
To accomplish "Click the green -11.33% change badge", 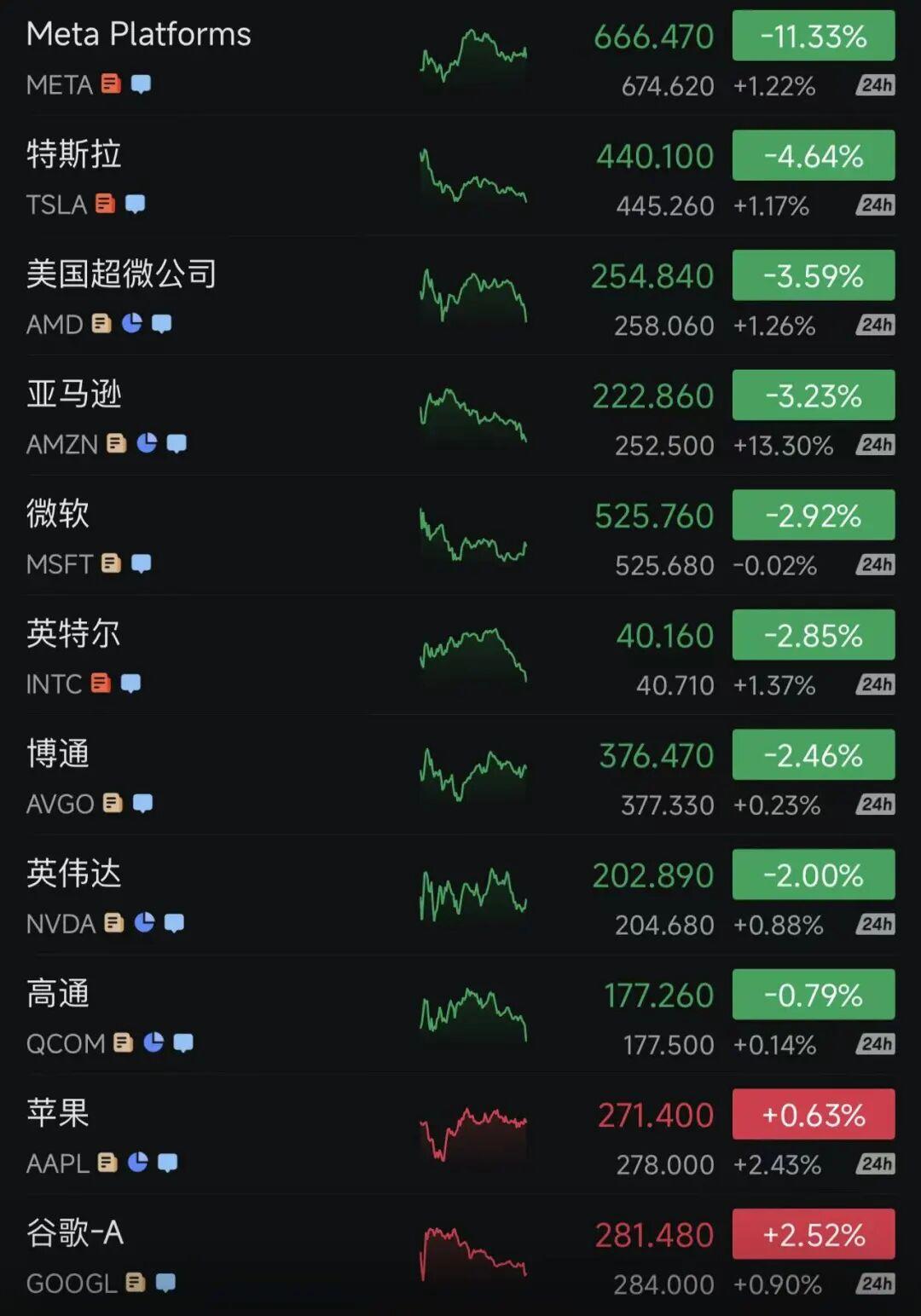I will click(813, 36).
